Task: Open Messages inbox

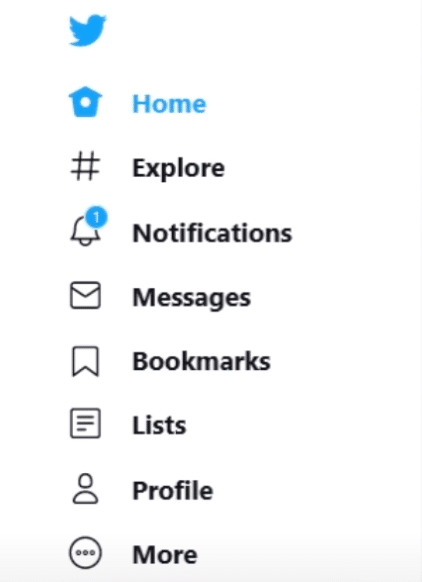Action: tap(160, 297)
